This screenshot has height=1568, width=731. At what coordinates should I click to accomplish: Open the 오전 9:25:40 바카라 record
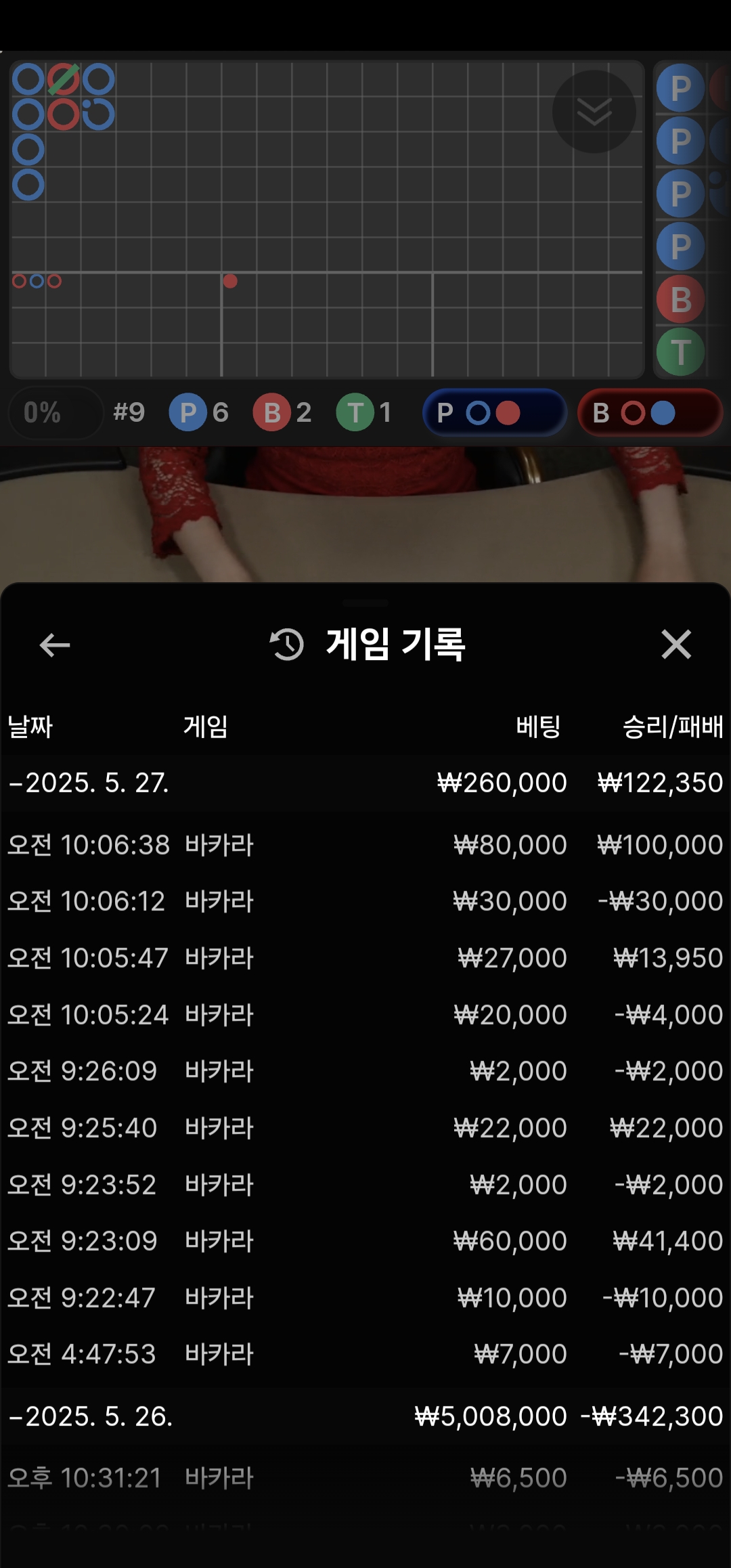click(x=365, y=1128)
